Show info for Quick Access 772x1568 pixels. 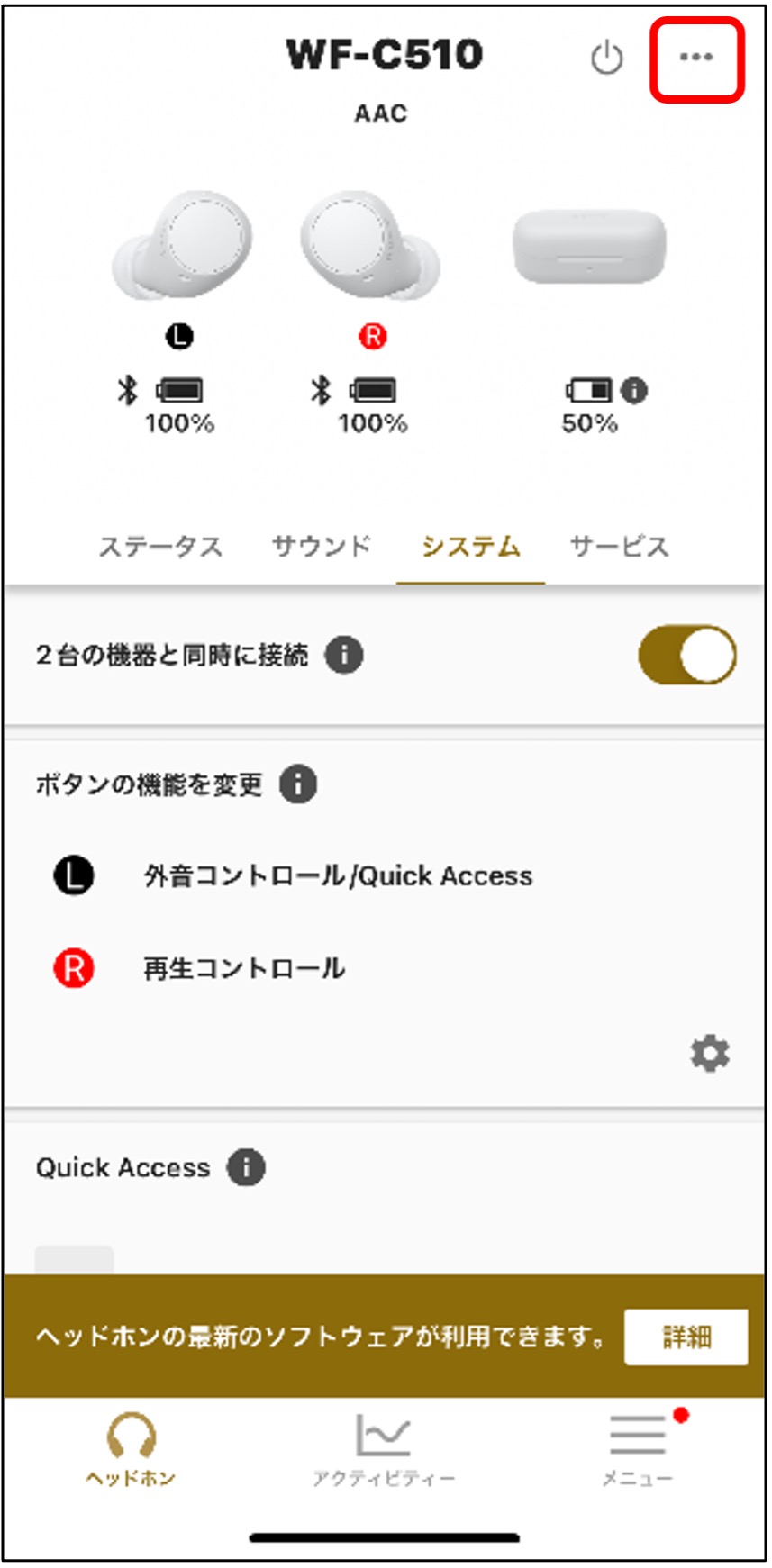point(246,1167)
